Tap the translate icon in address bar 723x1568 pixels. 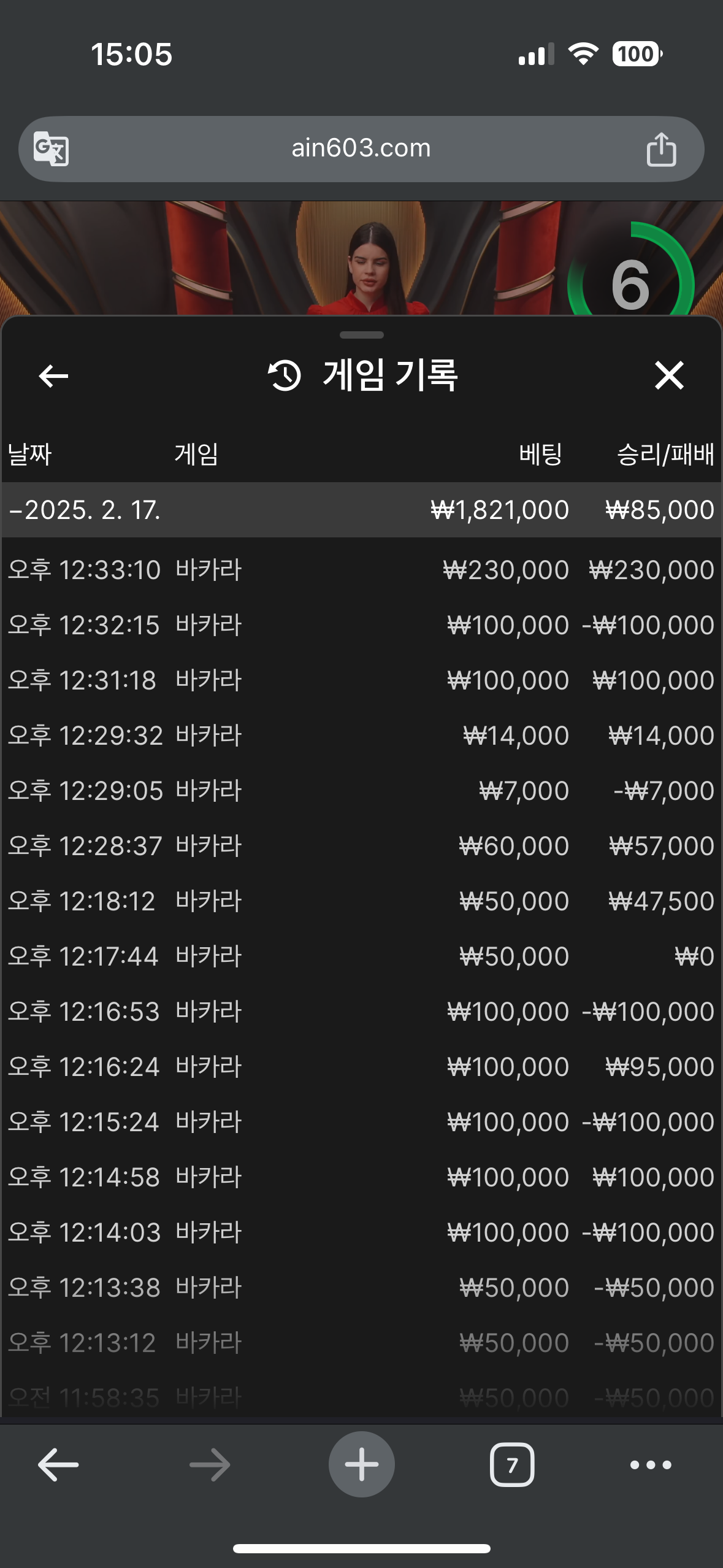click(51, 148)
